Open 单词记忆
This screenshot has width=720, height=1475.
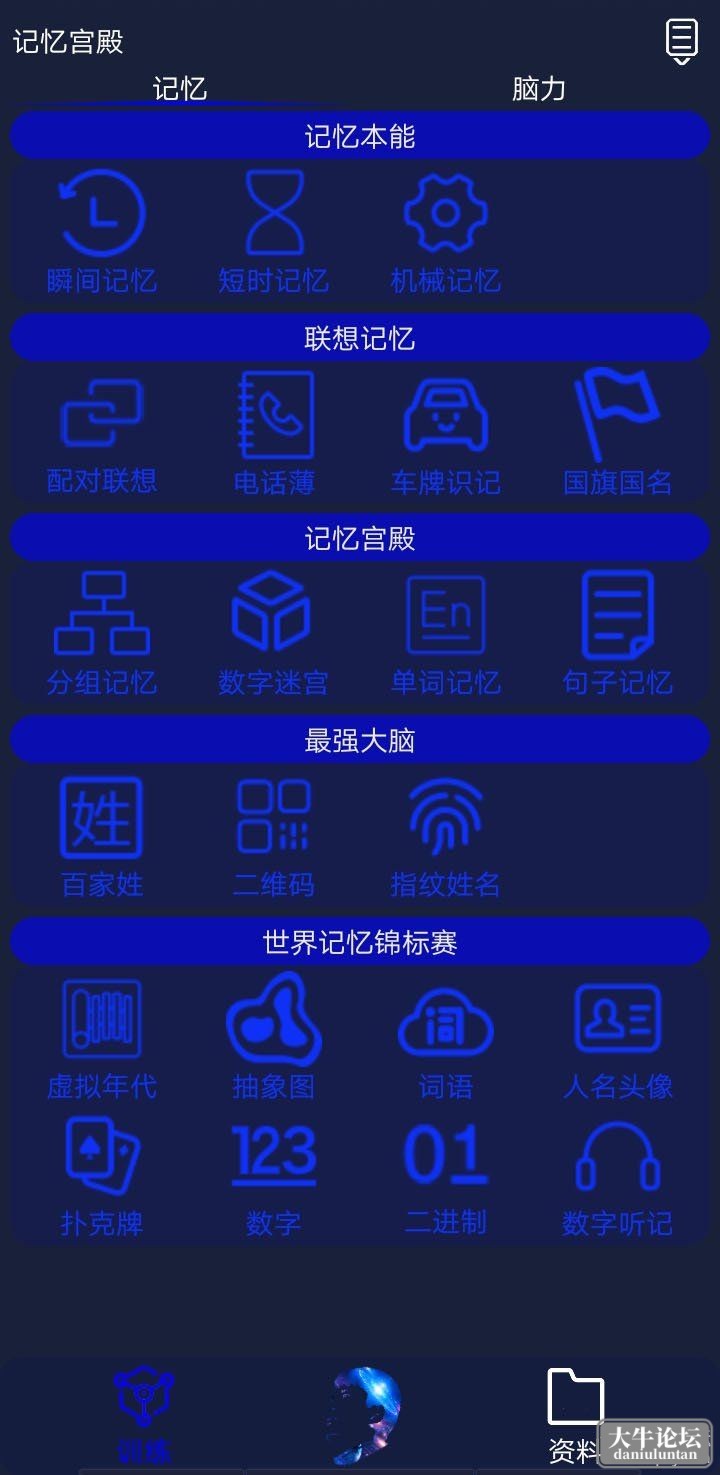446,634
